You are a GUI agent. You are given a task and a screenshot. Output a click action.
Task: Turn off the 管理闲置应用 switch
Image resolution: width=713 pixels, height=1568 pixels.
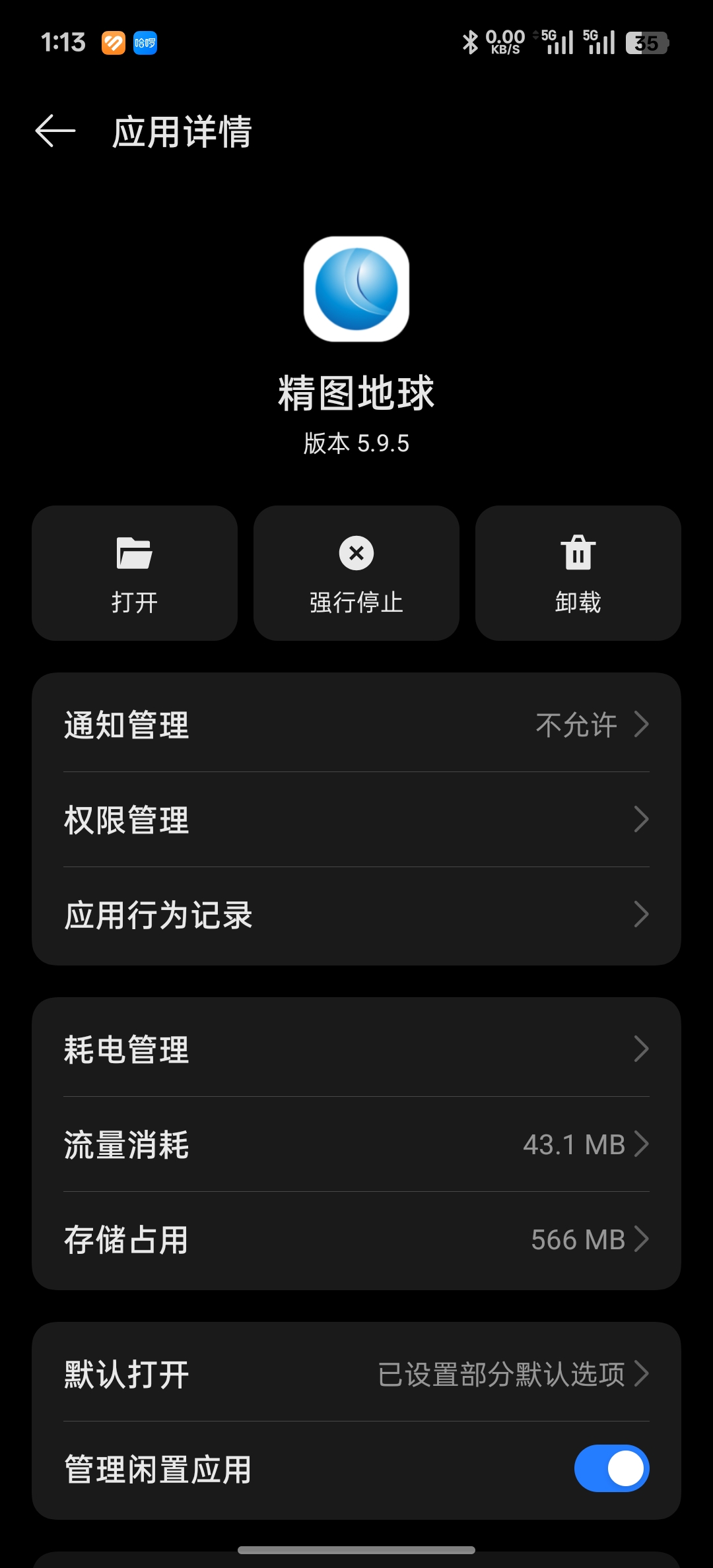(x=611, y=1468)
